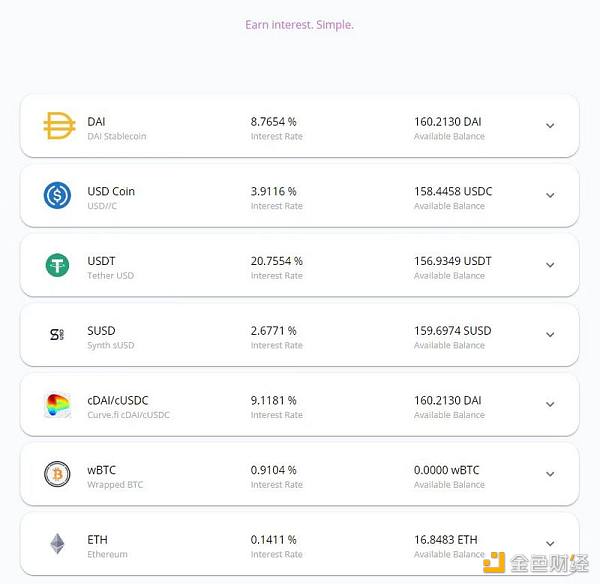Open the USD Coin asset card

point(549,196)
